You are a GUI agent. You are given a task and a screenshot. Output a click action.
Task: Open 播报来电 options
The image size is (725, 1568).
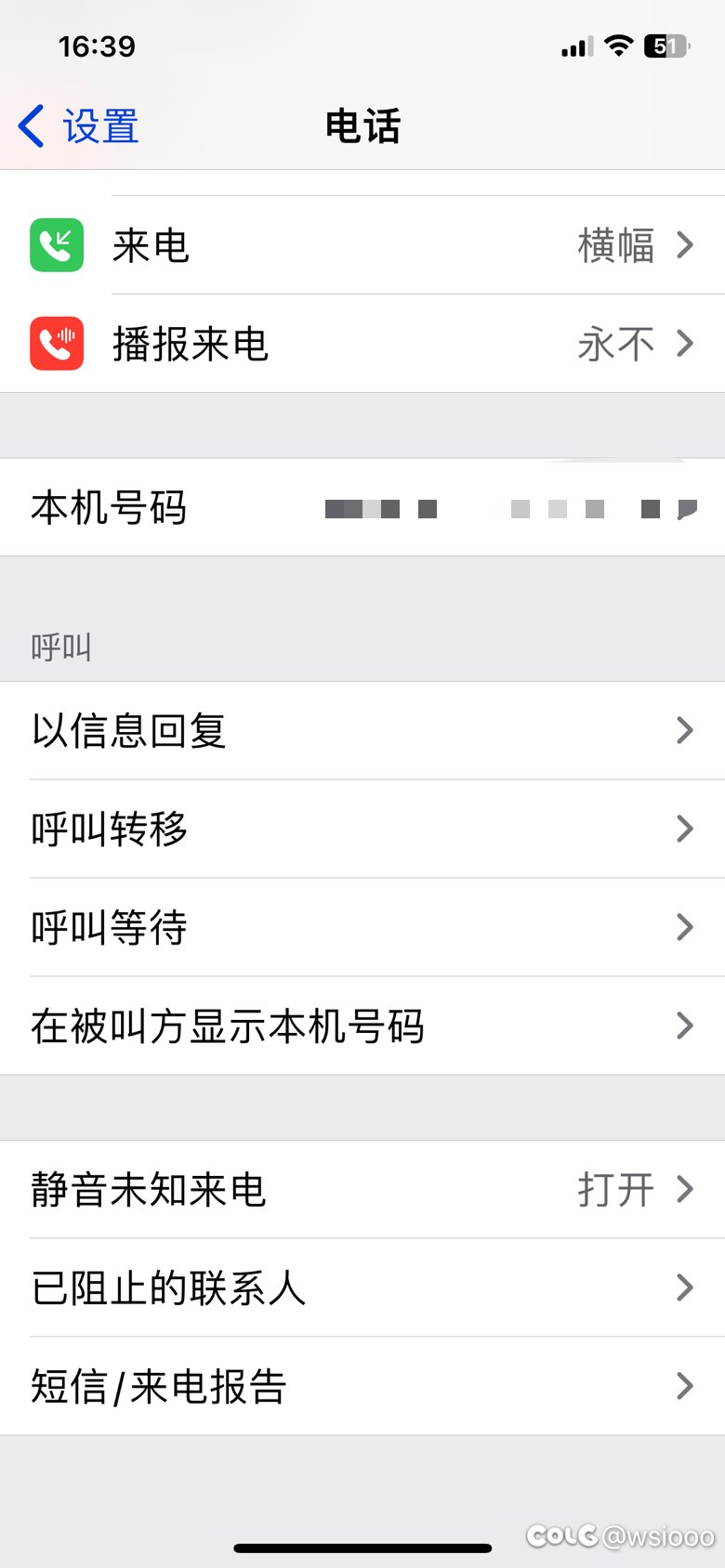[362, 344]
